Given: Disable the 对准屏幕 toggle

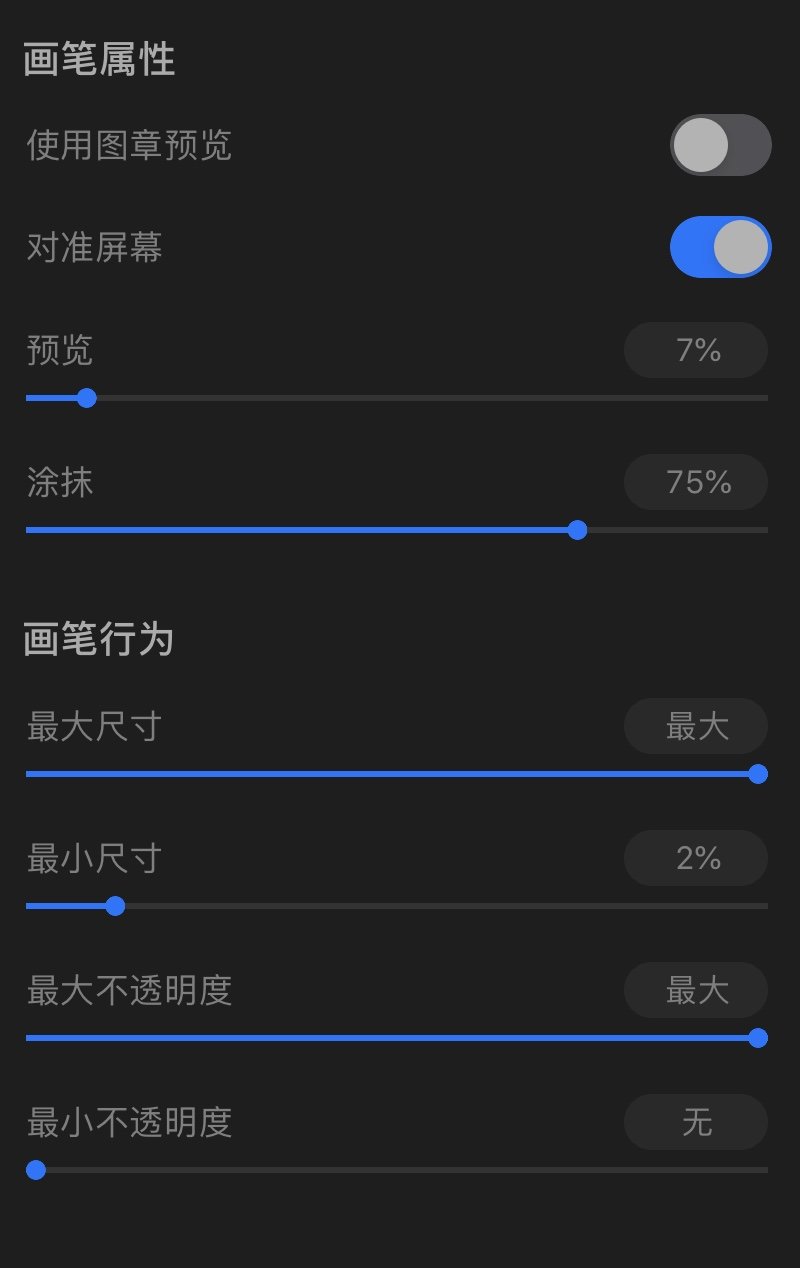Looking at the screenshot, I should click(721, 246).
